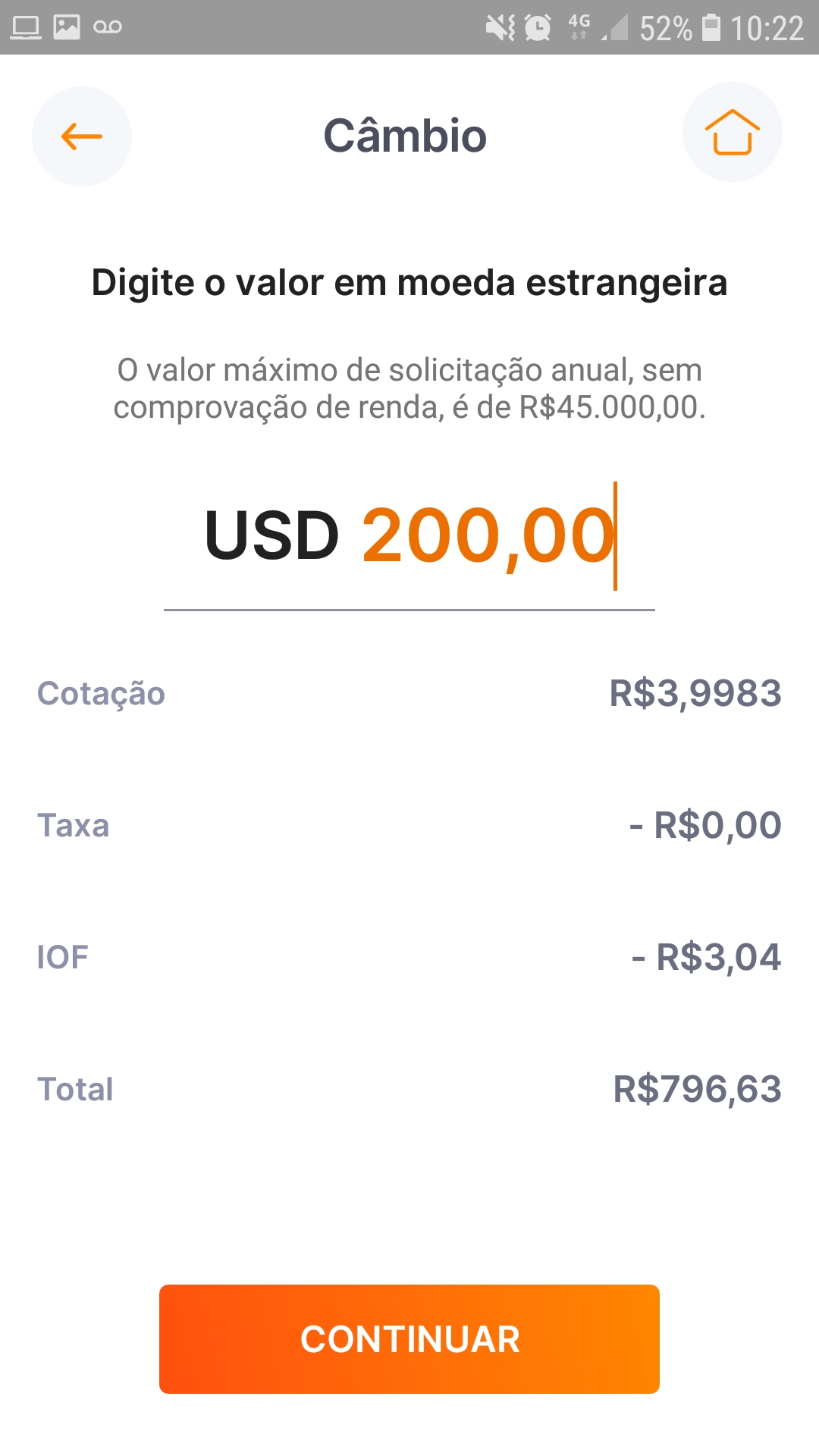Image resolution: width=819 pixels, height=1456 pixels.
Task: Tap the CONTINUAR button
Action: click(409, 1339)
